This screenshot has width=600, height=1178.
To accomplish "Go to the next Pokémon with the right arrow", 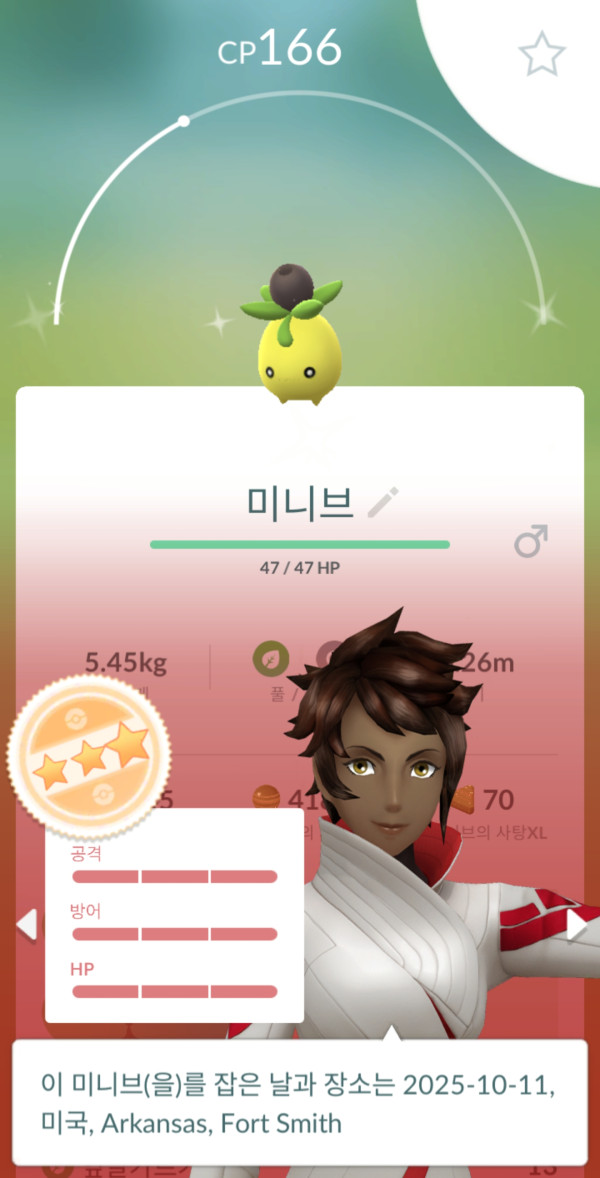I will [577, 925].
